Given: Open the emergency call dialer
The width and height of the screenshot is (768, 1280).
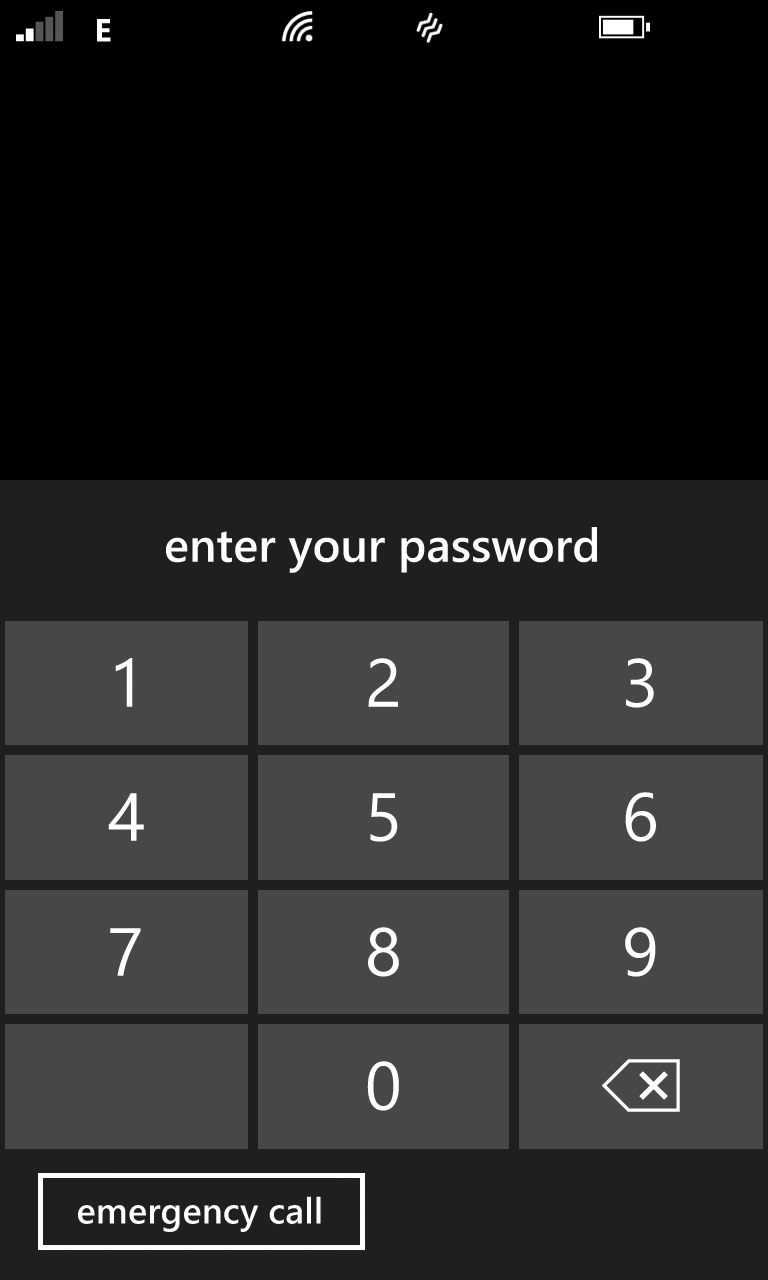Looking at the screenshot, I should (201, 1212).
